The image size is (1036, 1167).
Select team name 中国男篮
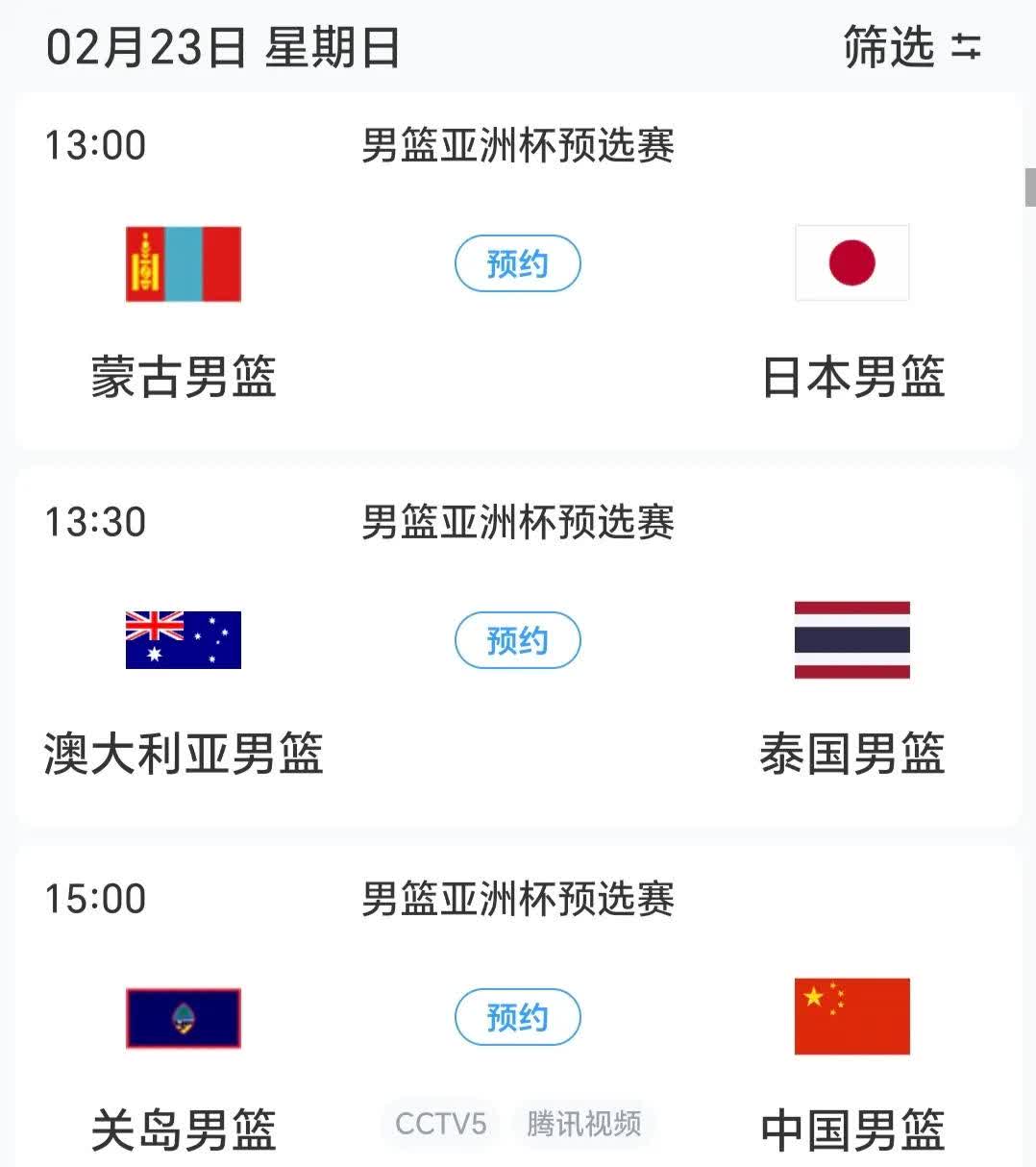point(851,1131)
